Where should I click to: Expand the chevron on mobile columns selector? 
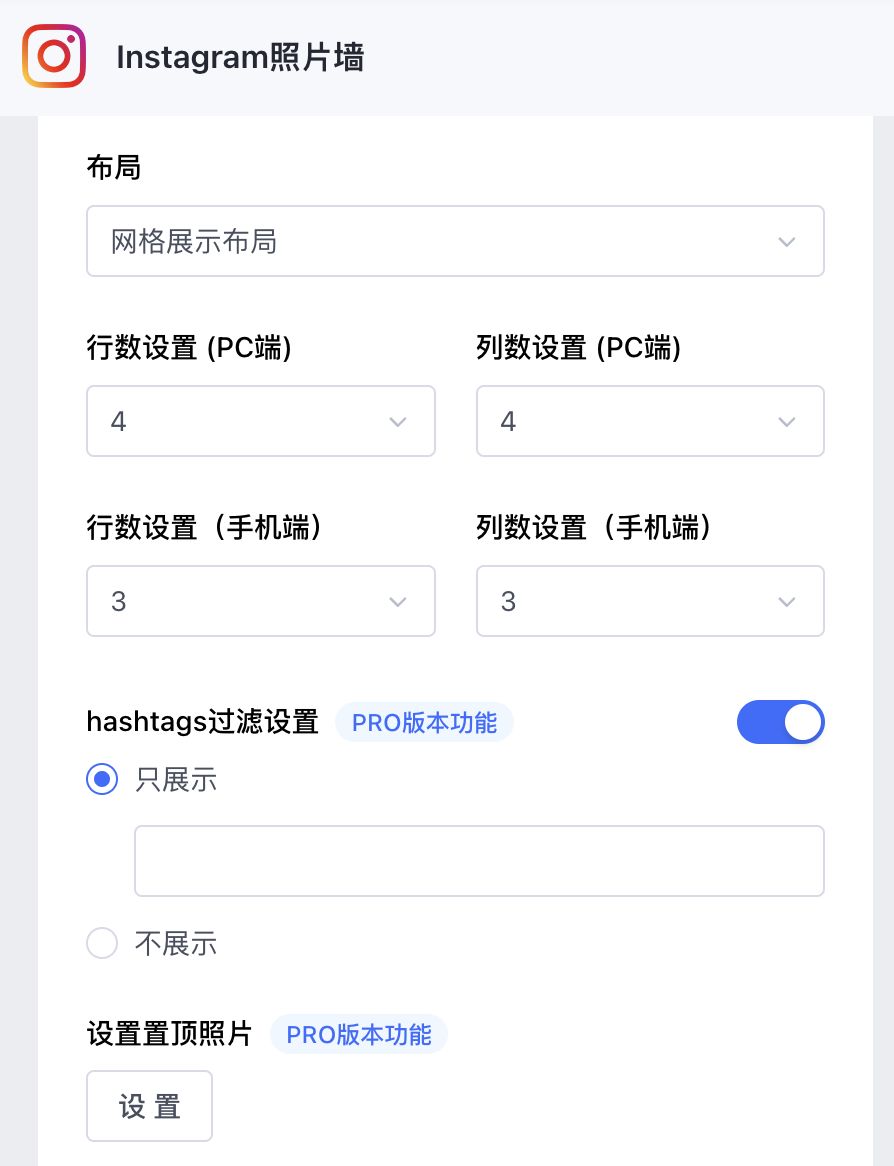pos(786,601)
